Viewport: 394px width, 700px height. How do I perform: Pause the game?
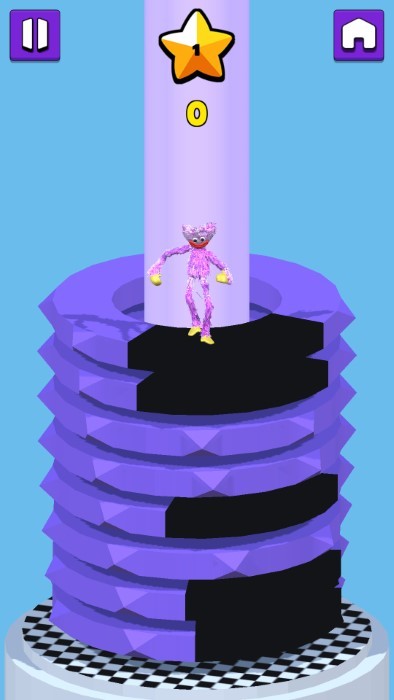tap(35, 35)
